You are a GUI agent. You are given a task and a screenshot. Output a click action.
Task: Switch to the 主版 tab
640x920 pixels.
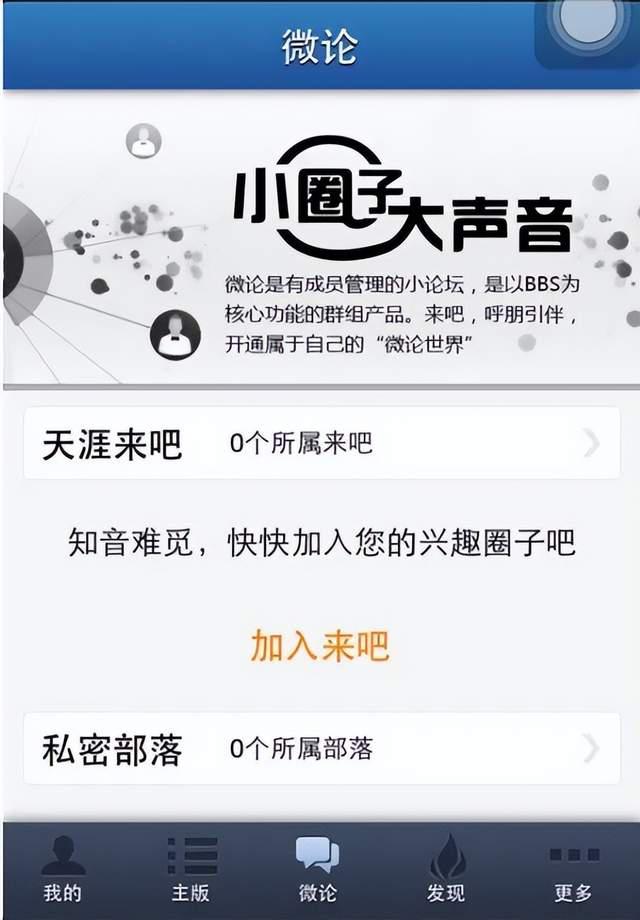pos(191,870)
